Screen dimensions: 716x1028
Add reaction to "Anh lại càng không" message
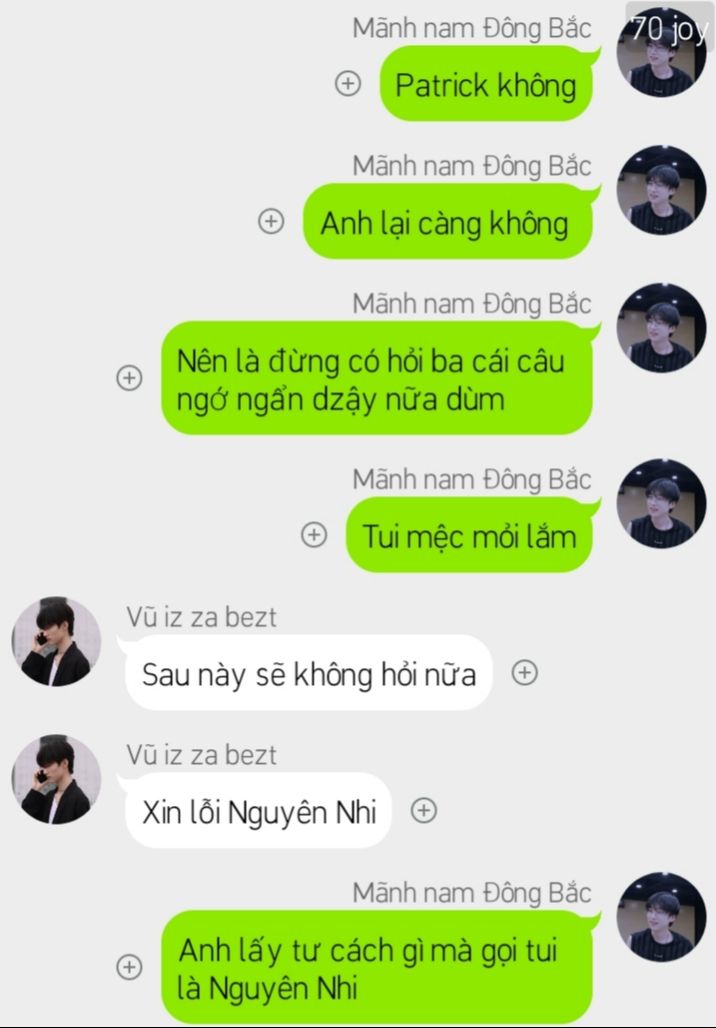tap(271, 221)
